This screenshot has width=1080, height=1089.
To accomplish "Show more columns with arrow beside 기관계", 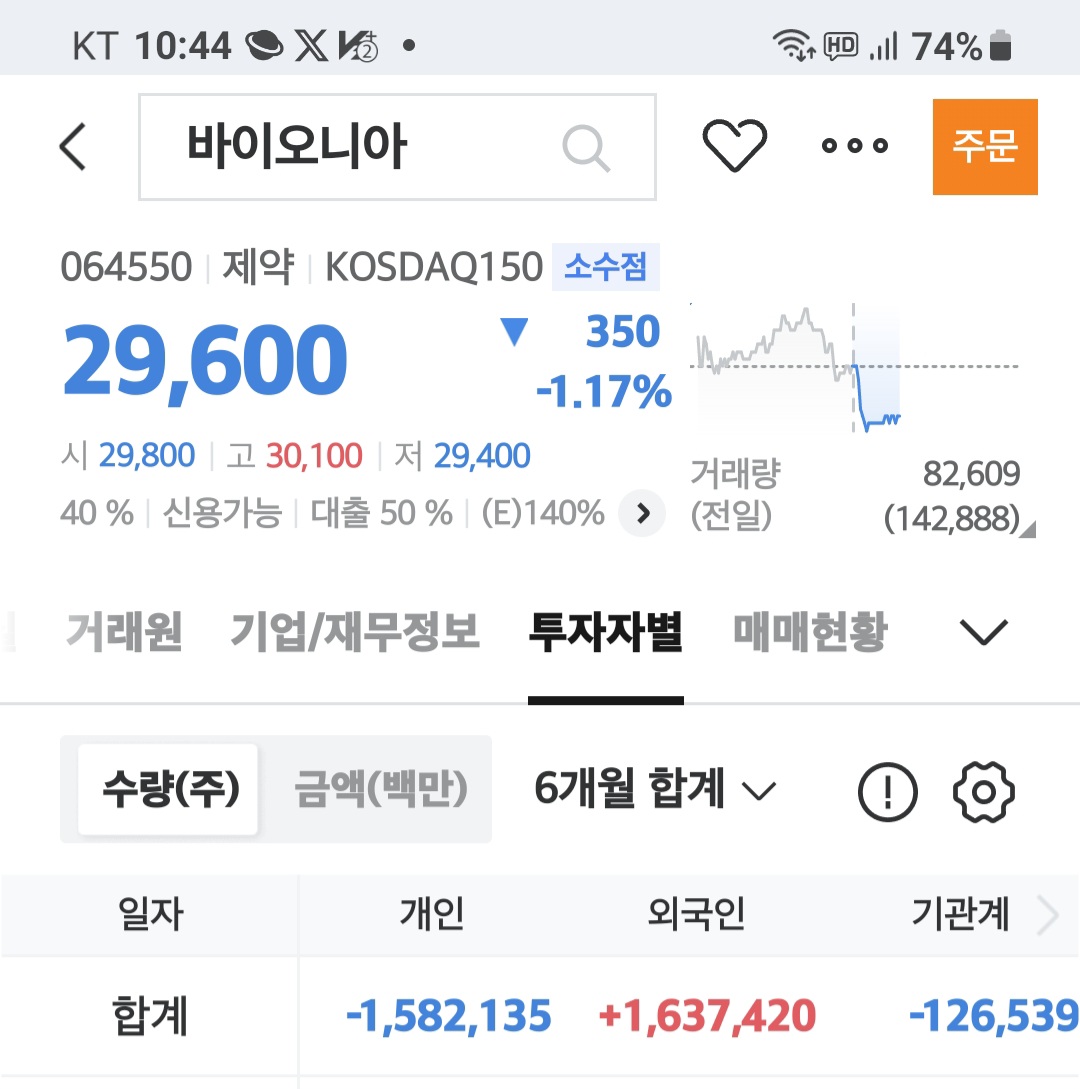I will pyautogui.click(x=1047, y=915).
